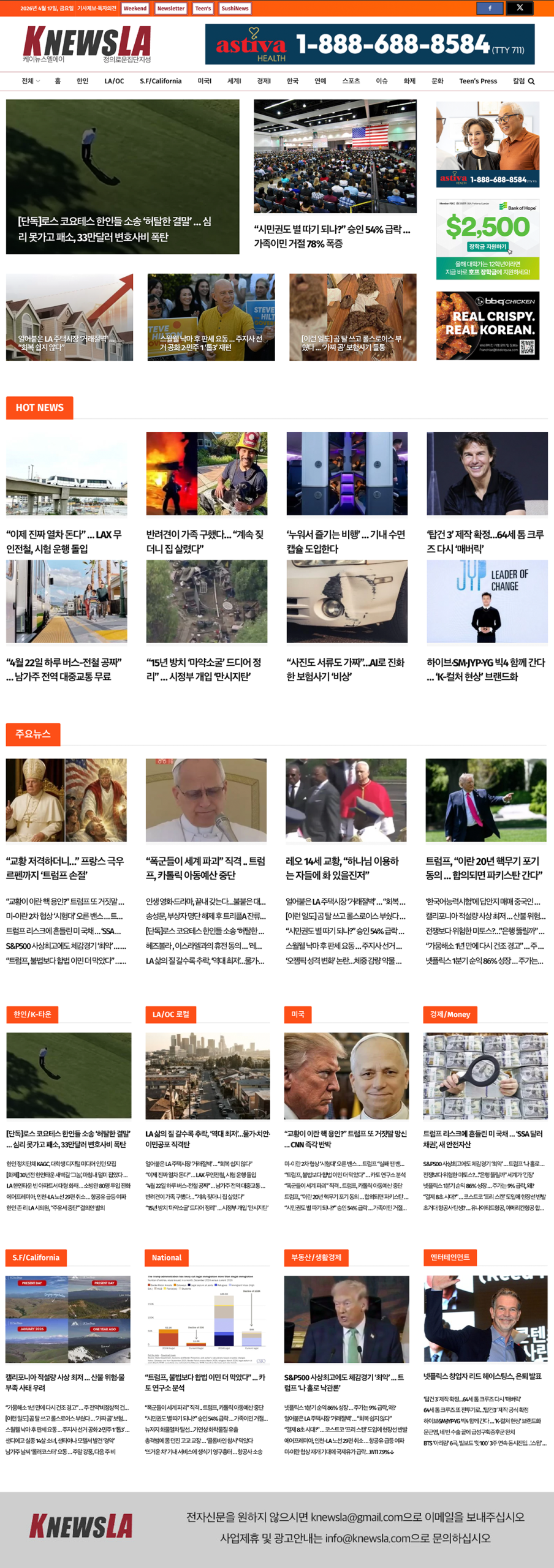554x1568 pixels.
Task: Open the 로스 코요테스 한인들 소송 top story
Action: (x=123, y=177)
